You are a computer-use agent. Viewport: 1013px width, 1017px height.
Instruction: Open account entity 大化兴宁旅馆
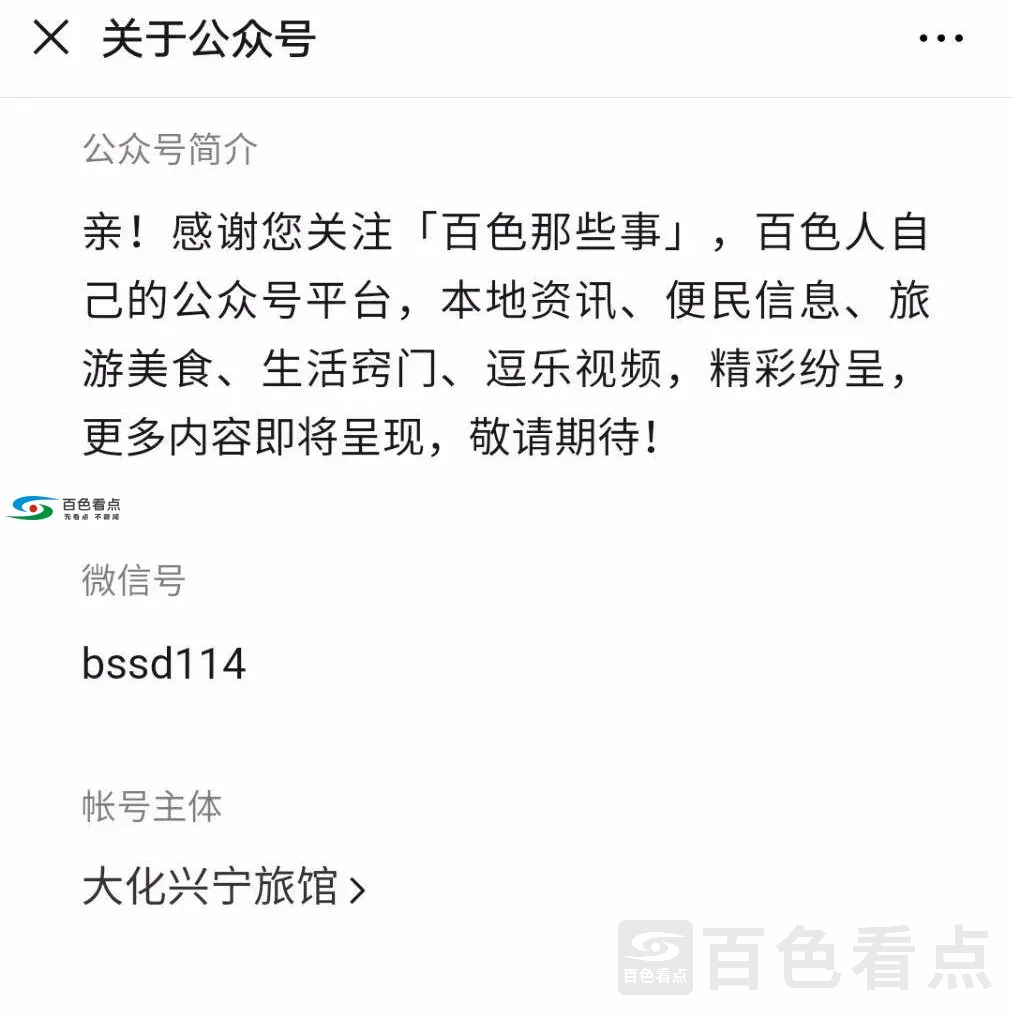coord(223,887)
